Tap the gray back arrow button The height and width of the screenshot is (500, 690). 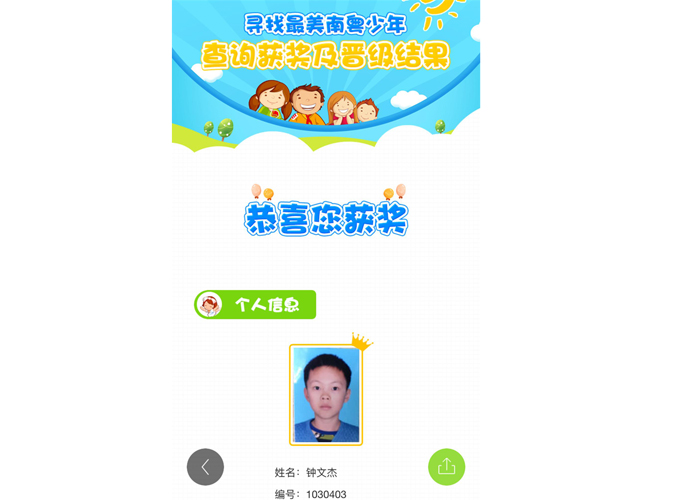point(205,466)
